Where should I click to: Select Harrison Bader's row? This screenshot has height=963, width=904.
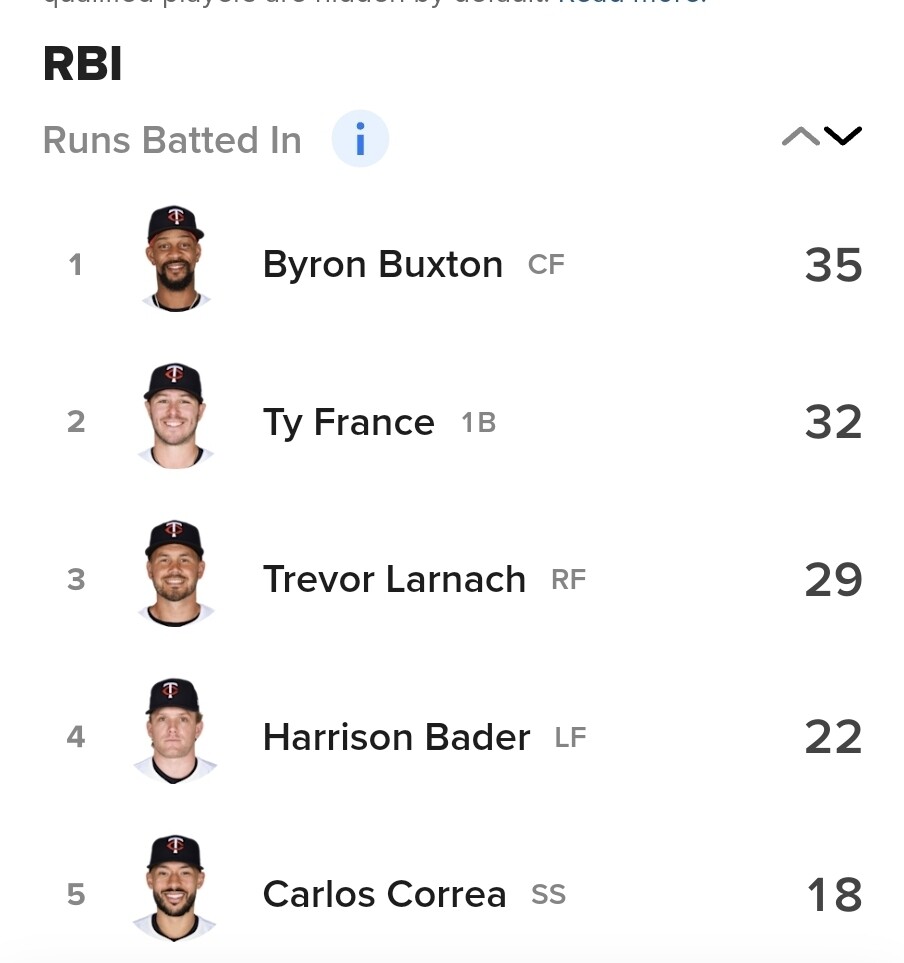click(x=452, y=736)
